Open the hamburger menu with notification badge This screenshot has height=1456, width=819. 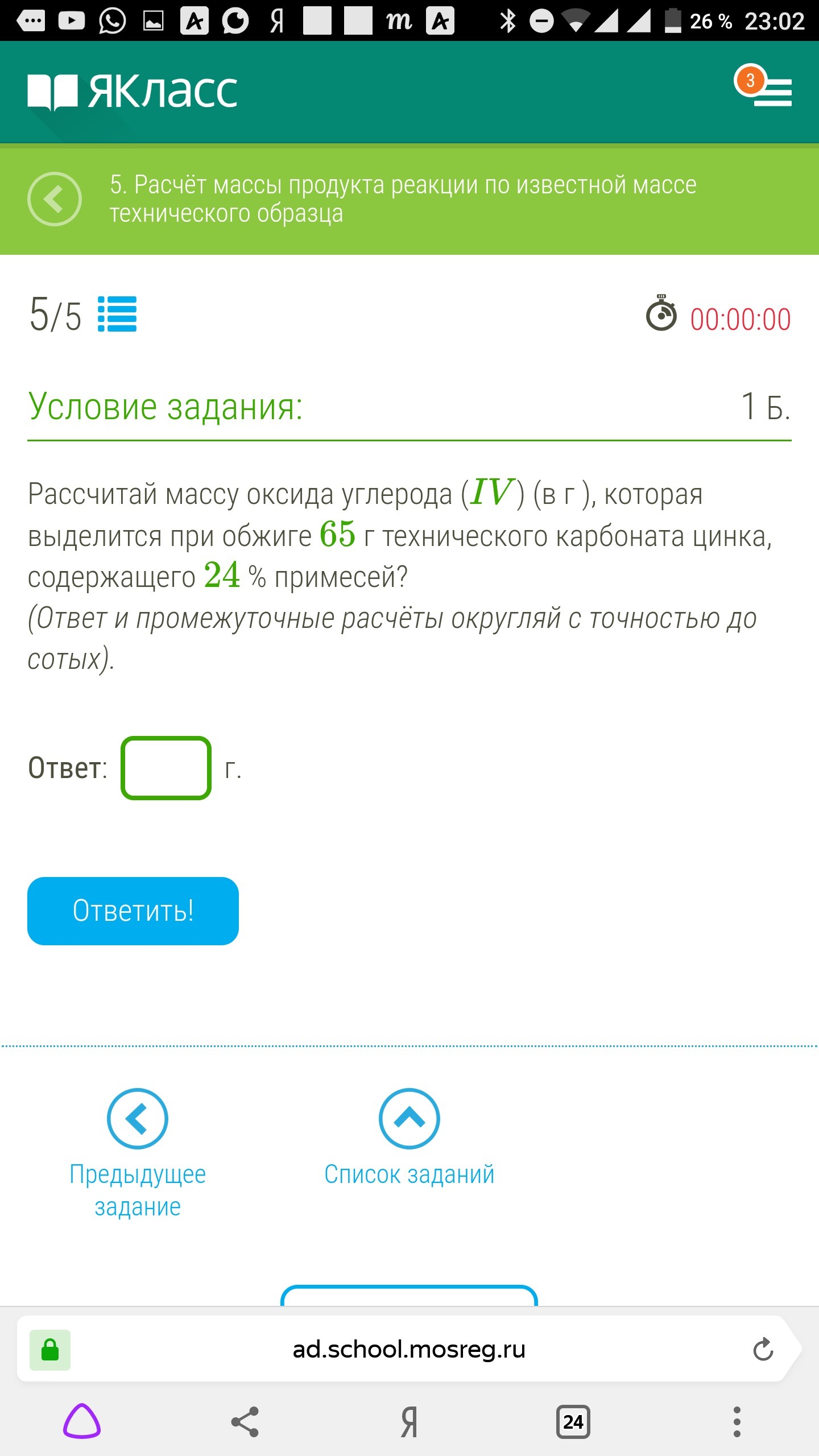pos(764,87)
